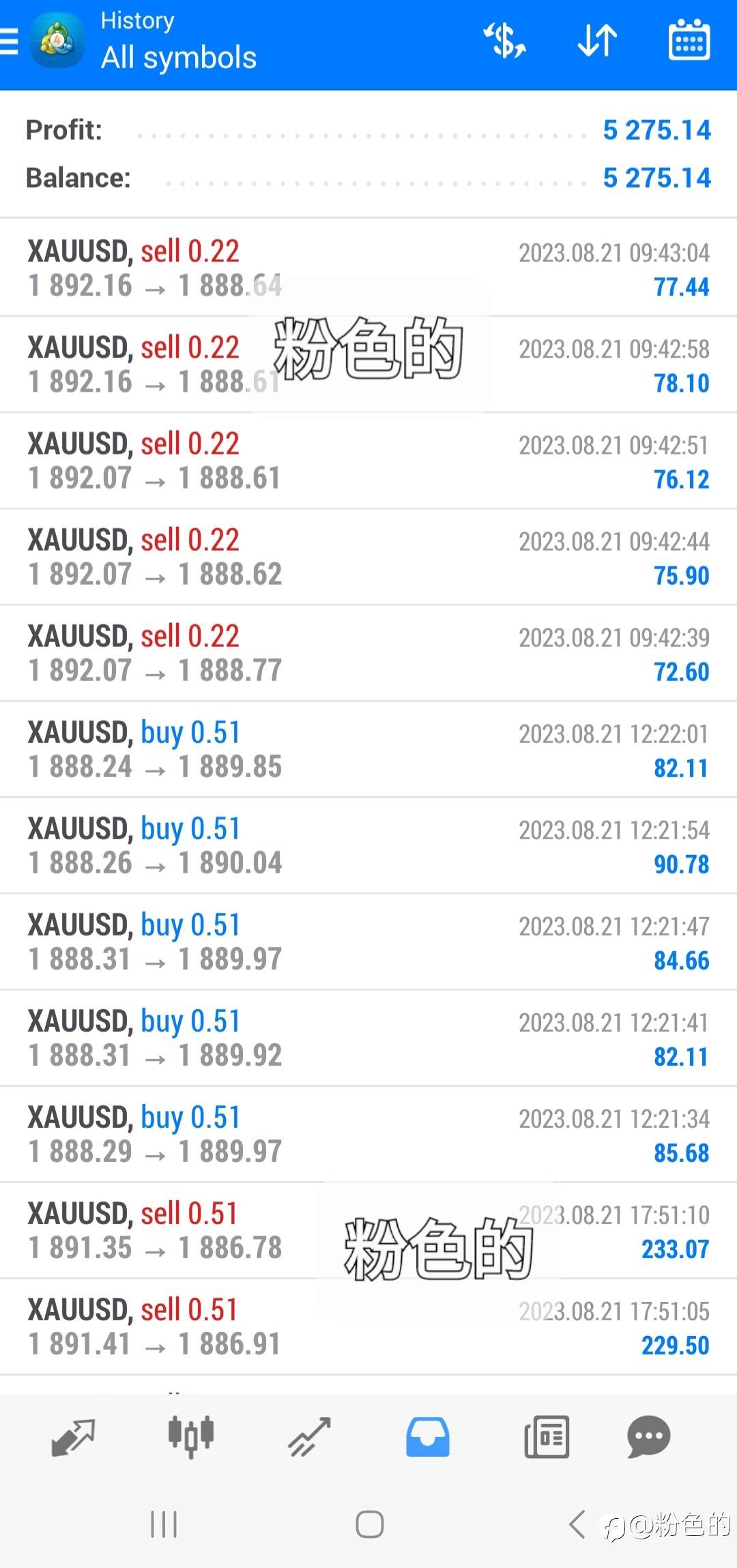The height and width of the screenshot is (1568, 737).
Task: Open the sell 0.22 trade with profit 77.44
Action: tap(369, 268)
